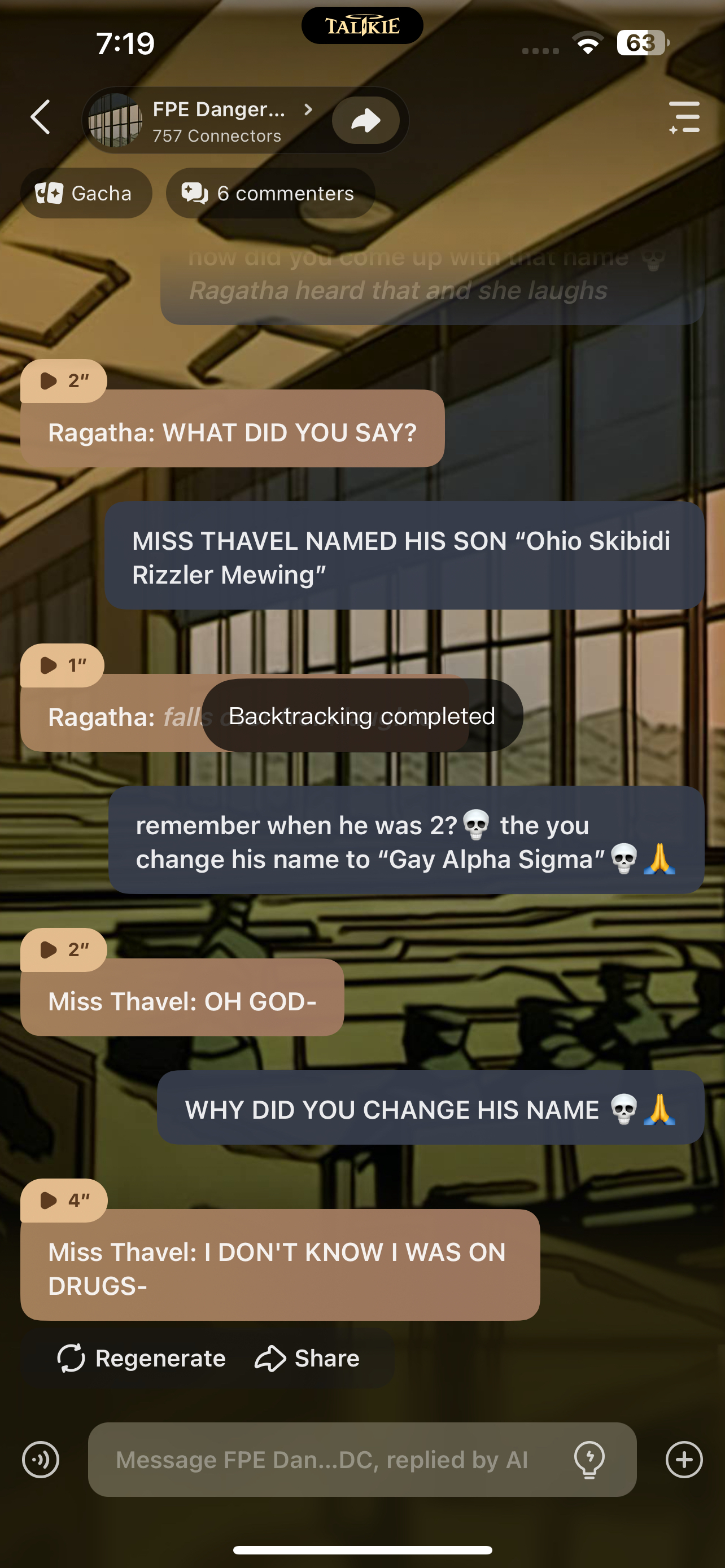
Task: View the 6 commenters
Action: coord(270,194)
